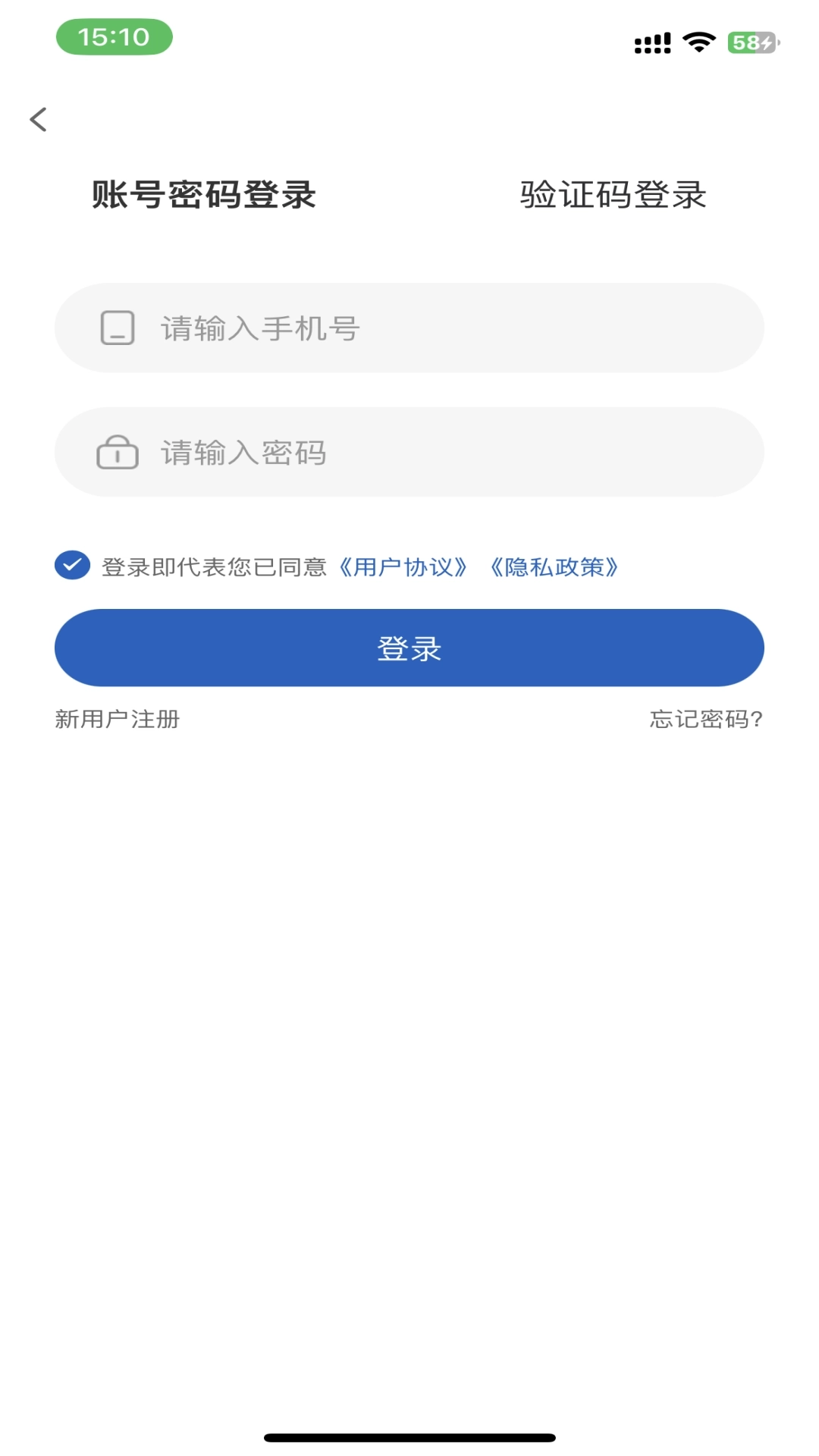Click the 请输入密码 password input field
Image resolution: width=819 pixels, height=1456 pixels.
[x=409, y=453]
